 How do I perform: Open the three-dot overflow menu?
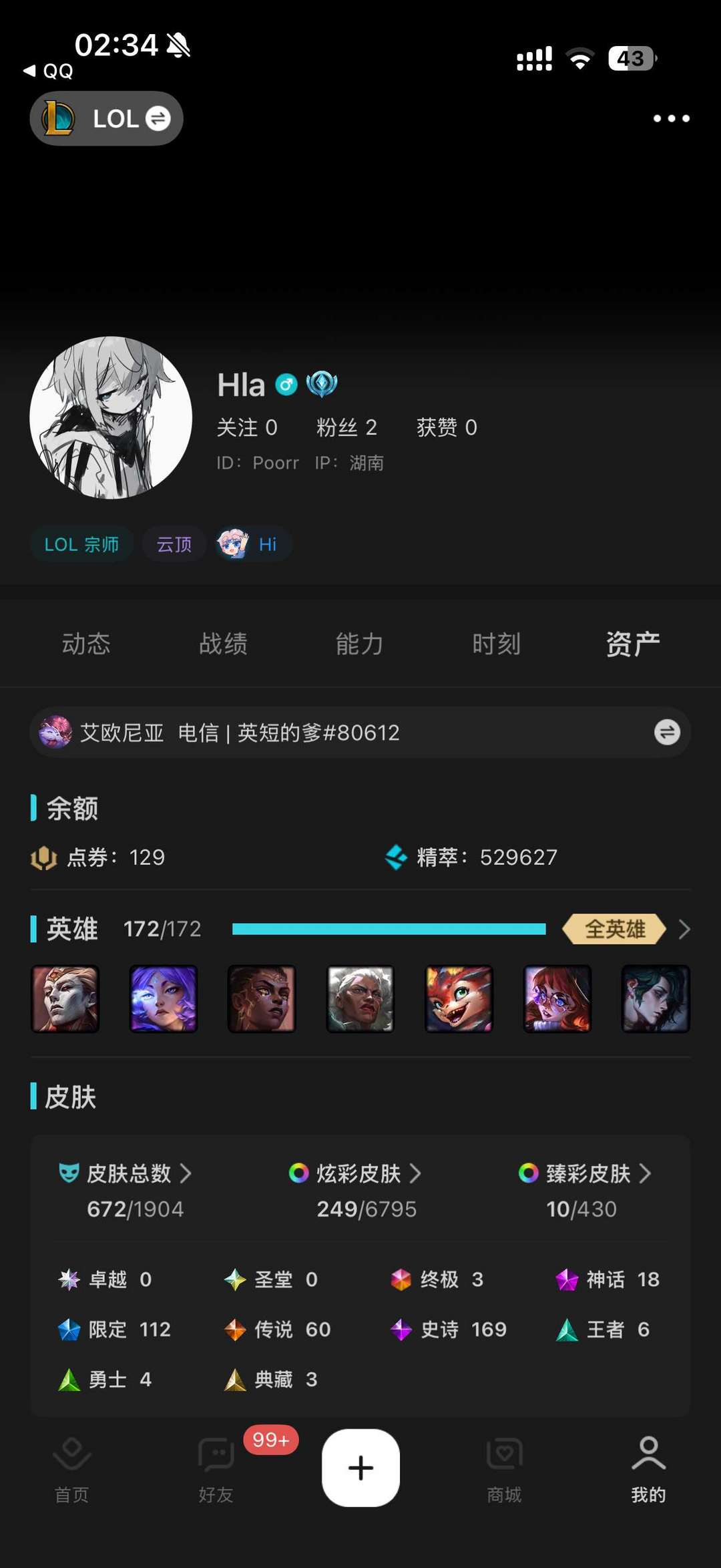(x=671, y=118)
